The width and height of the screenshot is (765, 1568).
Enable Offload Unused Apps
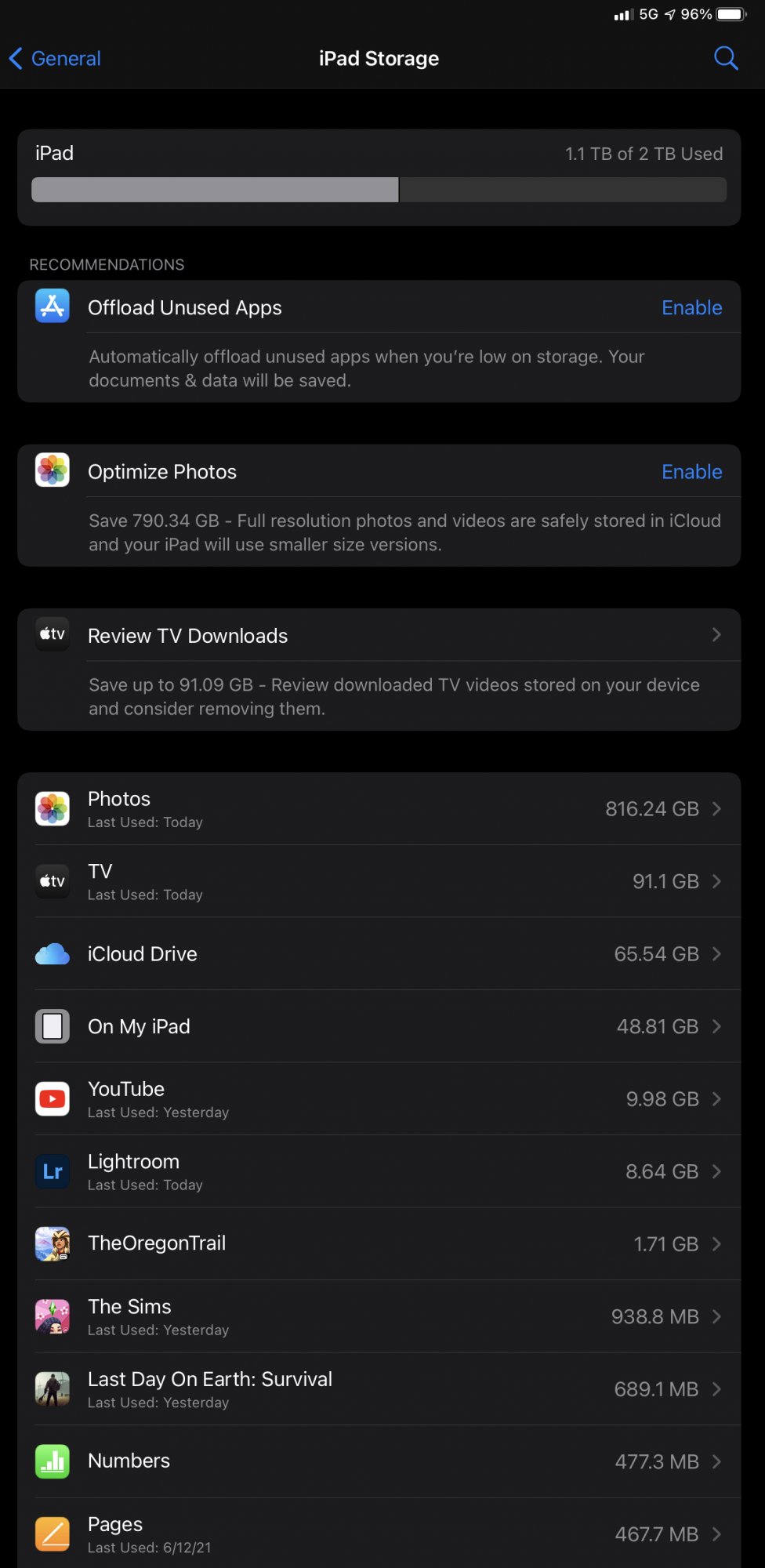pyautogui.click(x=691, y=308)
